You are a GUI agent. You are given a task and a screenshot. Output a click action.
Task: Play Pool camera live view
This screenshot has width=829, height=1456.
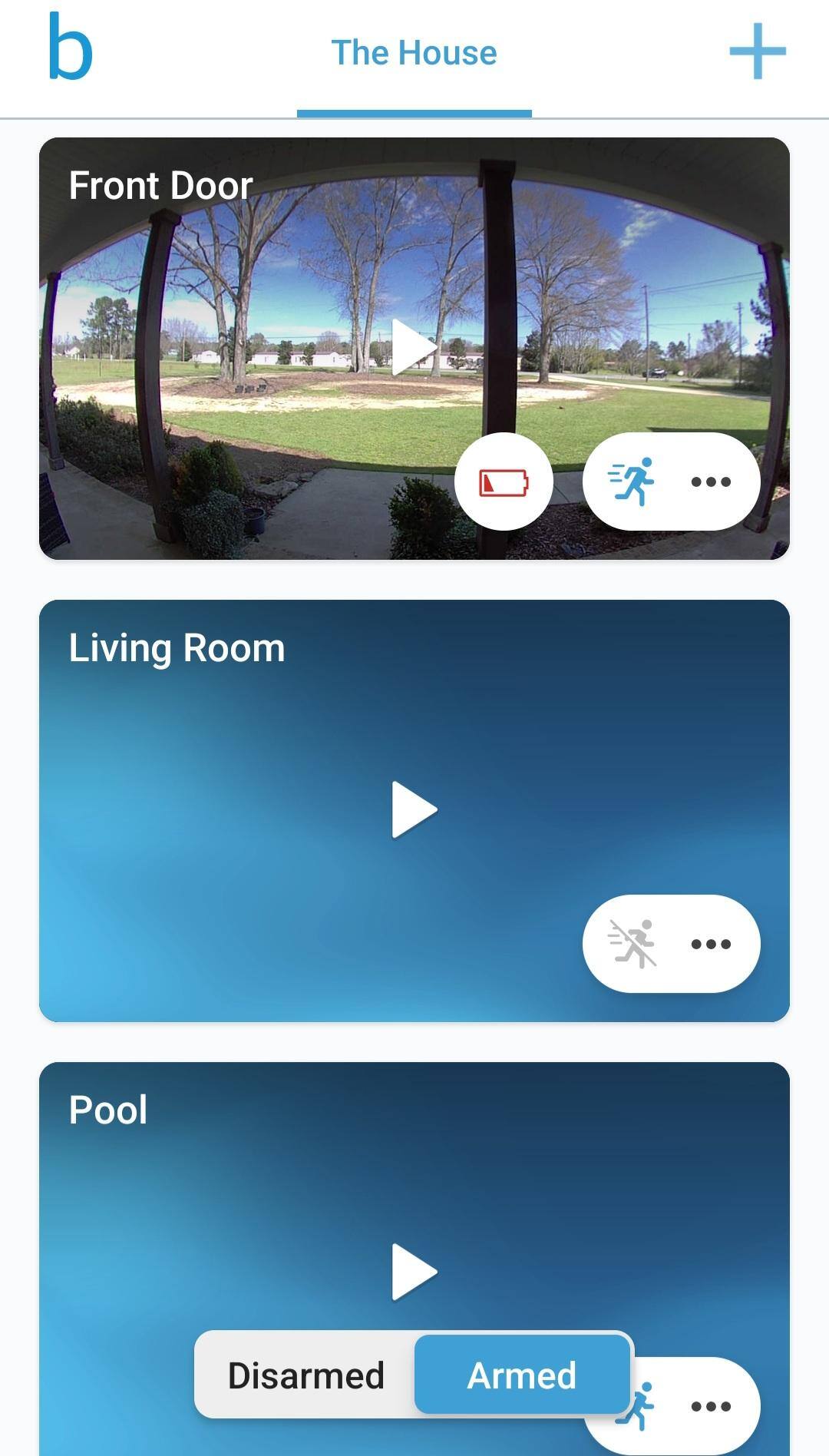[x=413, y=1272]
